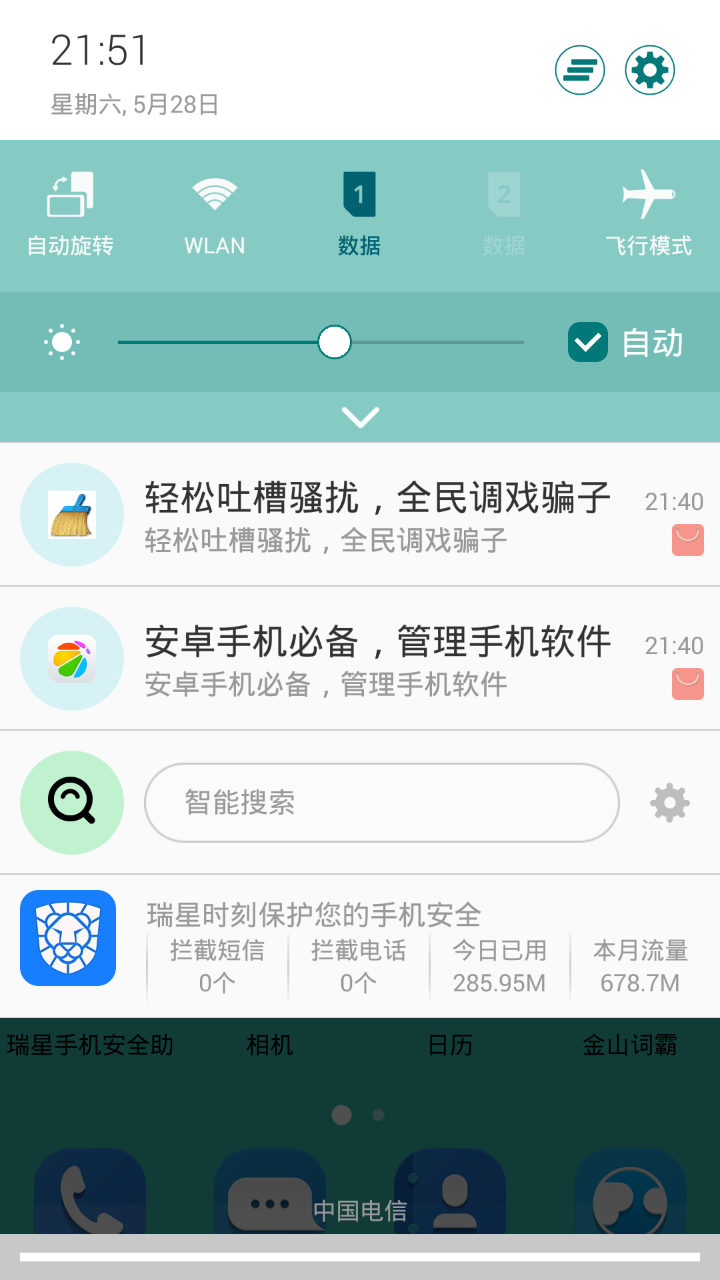Toggle the 自动旋转 auto-rotate tile
This screenshot has height=1280, width=720.
(70, 213)
